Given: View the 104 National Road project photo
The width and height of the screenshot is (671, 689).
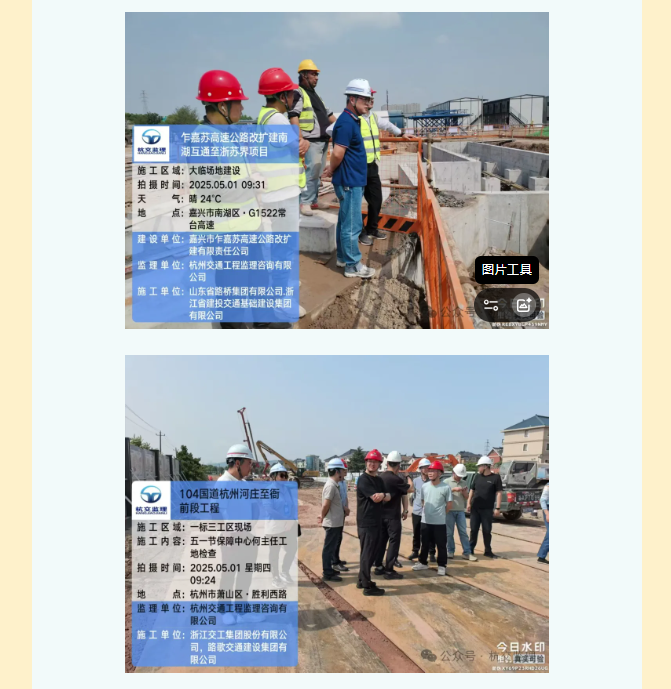Looking at the screenshot, I should point(336,513).
